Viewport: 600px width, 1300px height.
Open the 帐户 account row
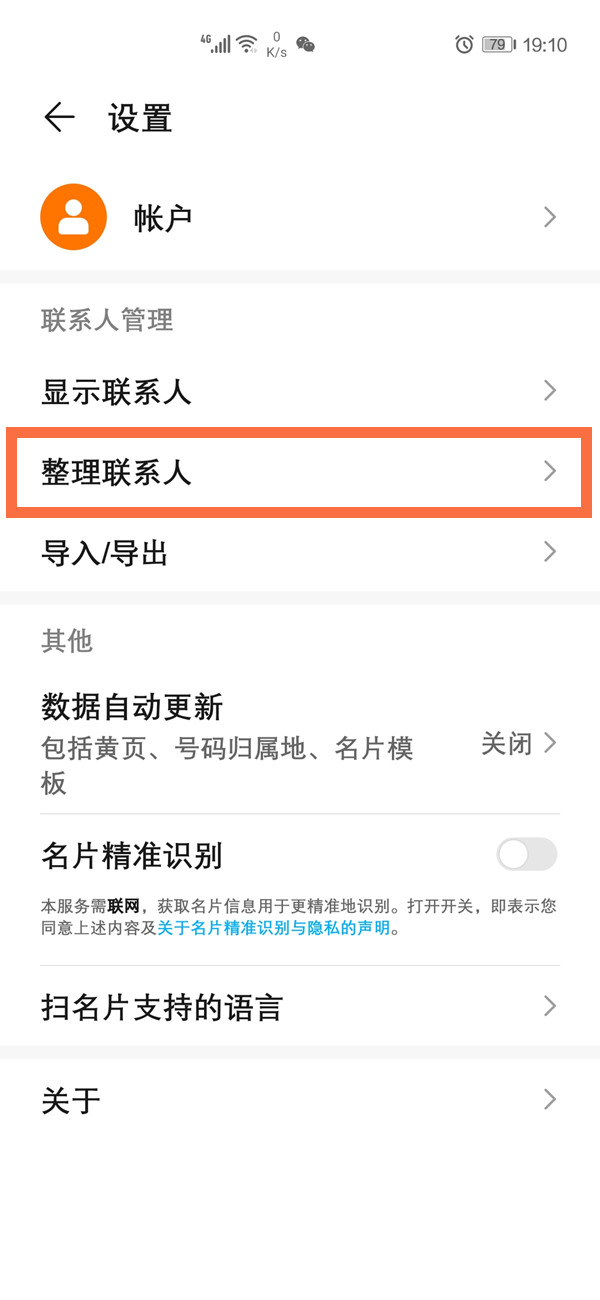pos(300,217)
